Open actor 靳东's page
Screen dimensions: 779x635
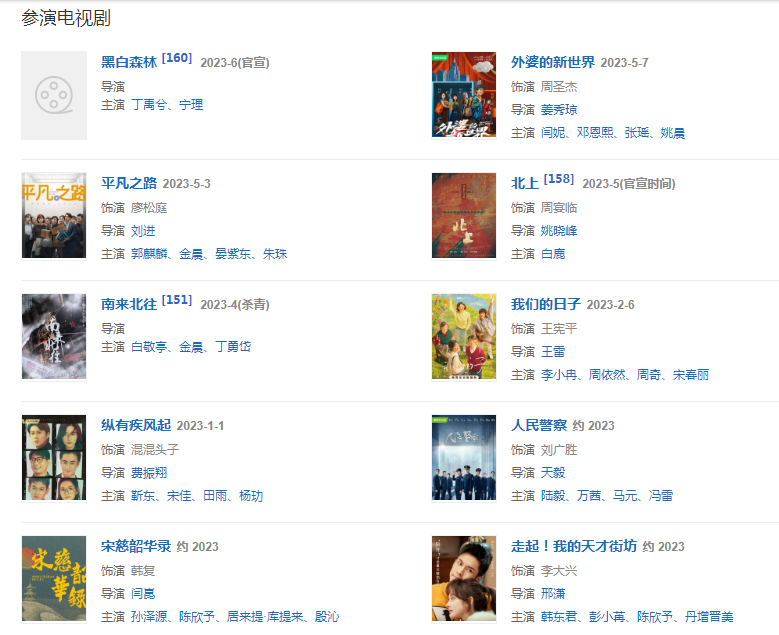[143, 496]
